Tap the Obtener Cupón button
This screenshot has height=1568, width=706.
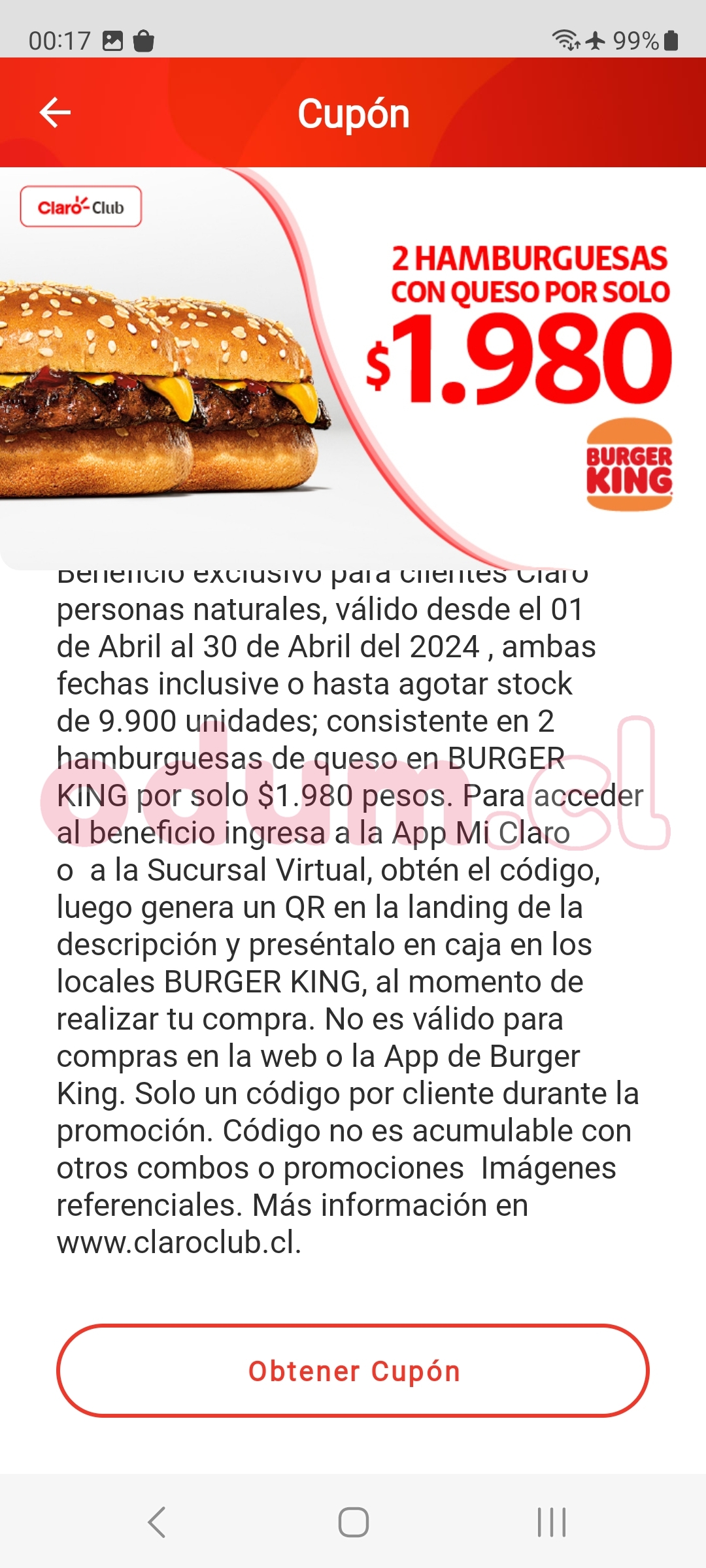click(353, 1371)
